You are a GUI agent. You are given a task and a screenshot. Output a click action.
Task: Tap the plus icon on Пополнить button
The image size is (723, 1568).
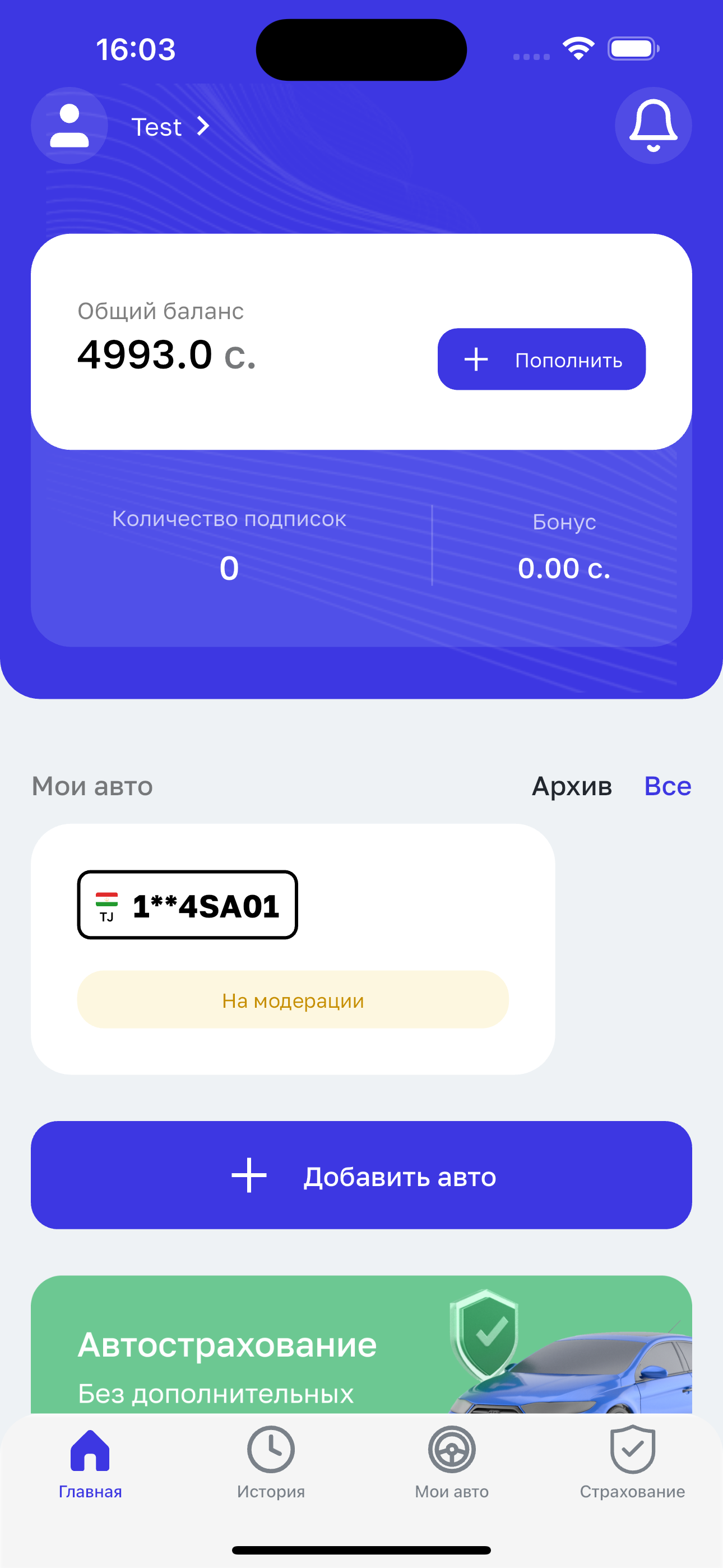[x=477, y=359]
